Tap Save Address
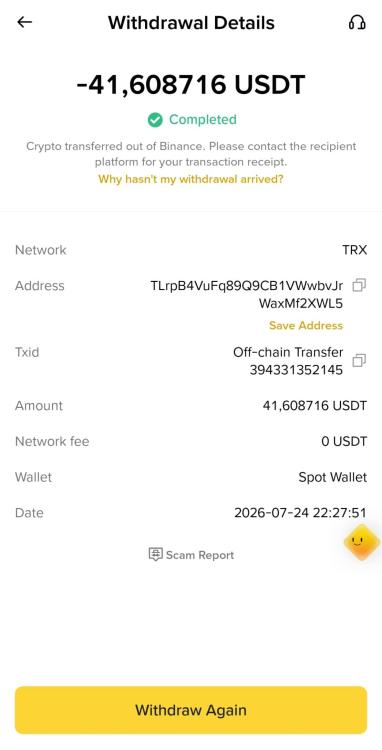This screenshot has width=382, height=750. (306, 325)
